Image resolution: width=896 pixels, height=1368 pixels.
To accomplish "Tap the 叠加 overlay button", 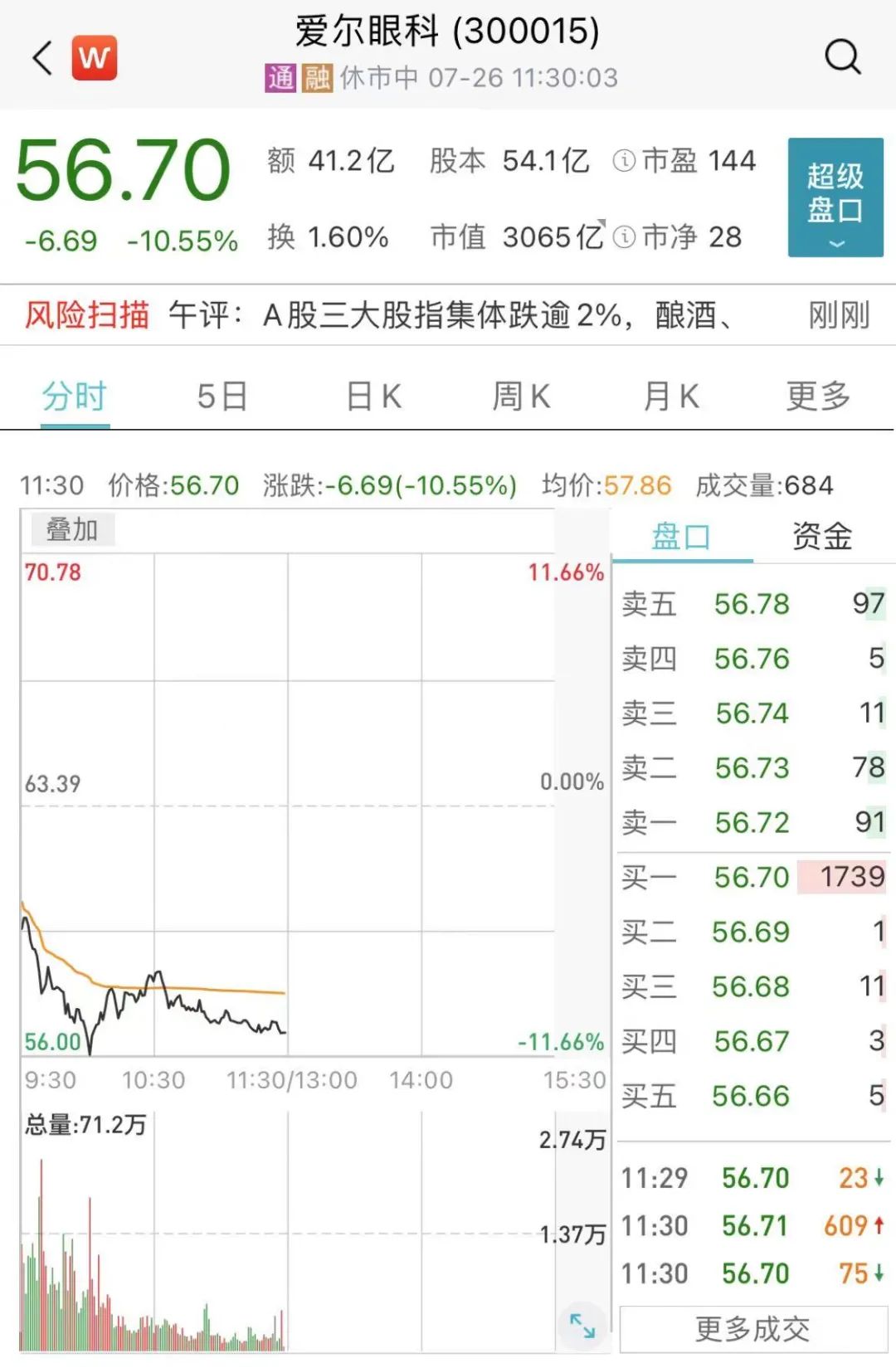I will pyautogui.click(x=72, y=529).
